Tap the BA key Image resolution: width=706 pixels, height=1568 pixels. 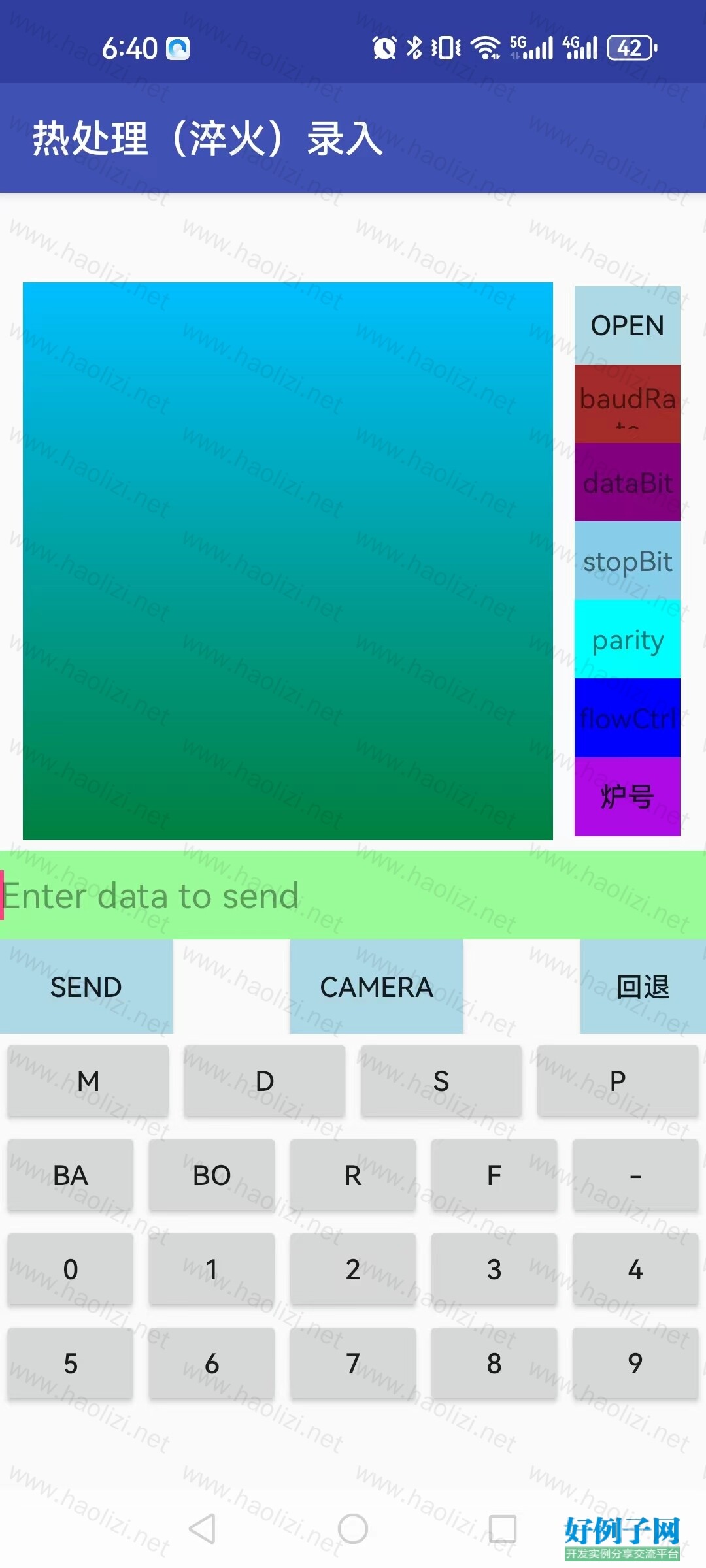(x=71, y=1175)
